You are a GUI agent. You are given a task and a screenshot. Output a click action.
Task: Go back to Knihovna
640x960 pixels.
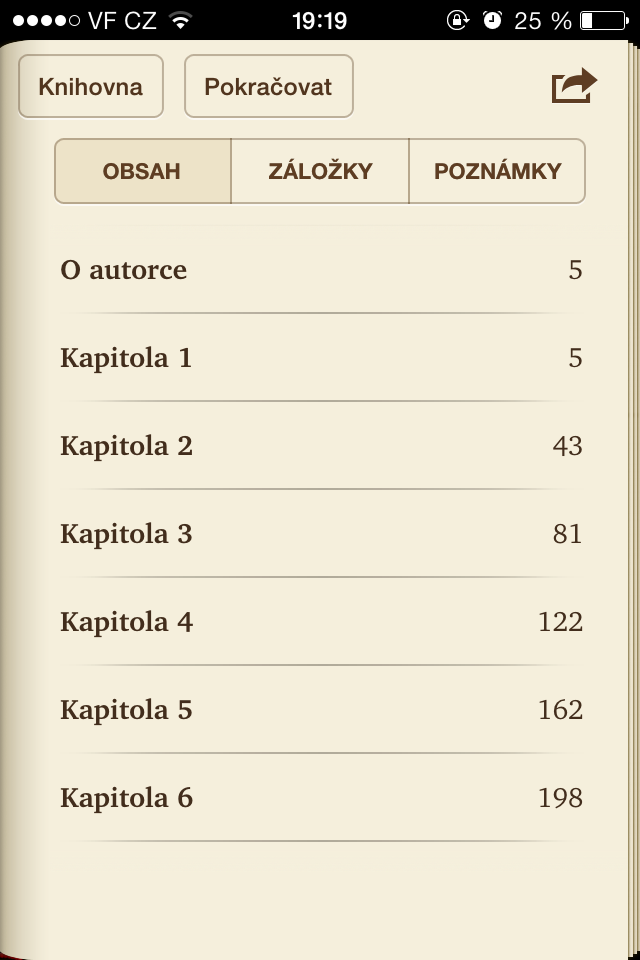point(90,86)
